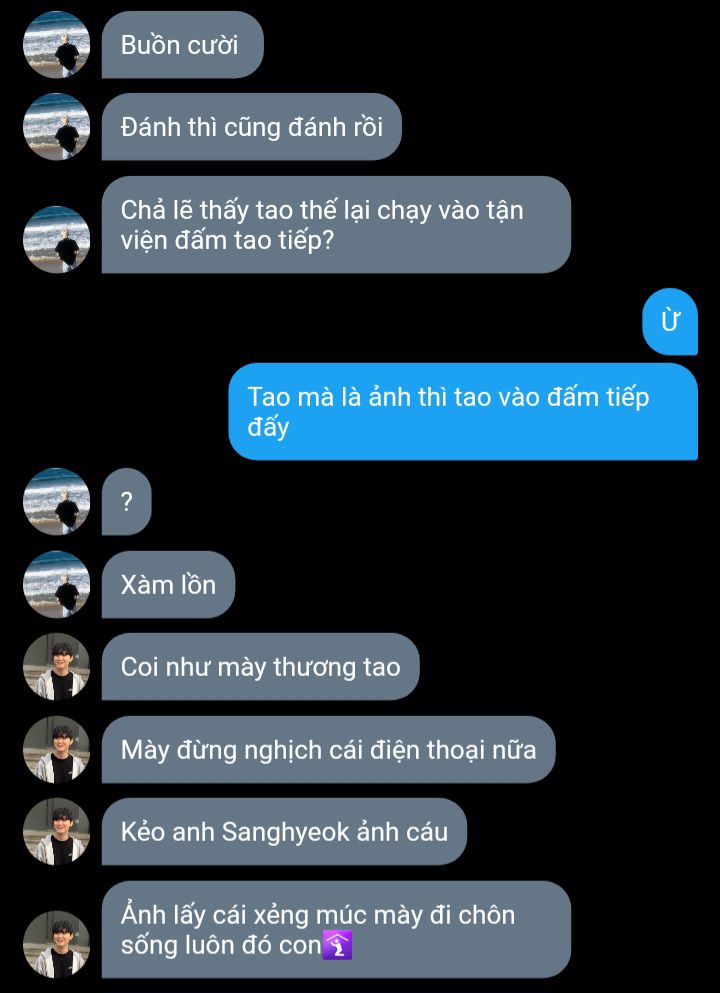Open sender's avatar next to "Coi như mày thương tao"
The image size is (720, 993).
click(57, 666)
